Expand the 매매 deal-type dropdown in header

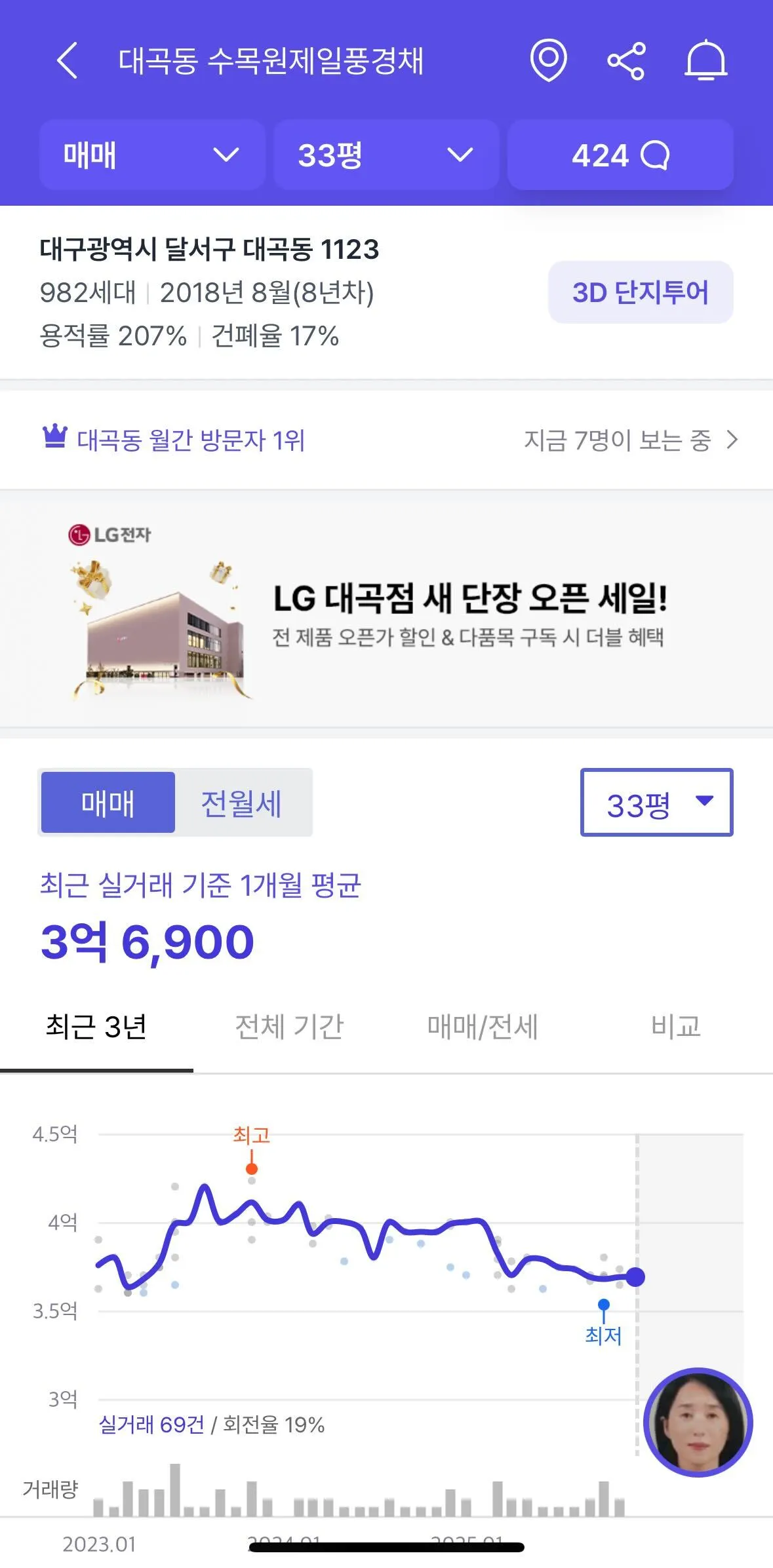[152, 155]
